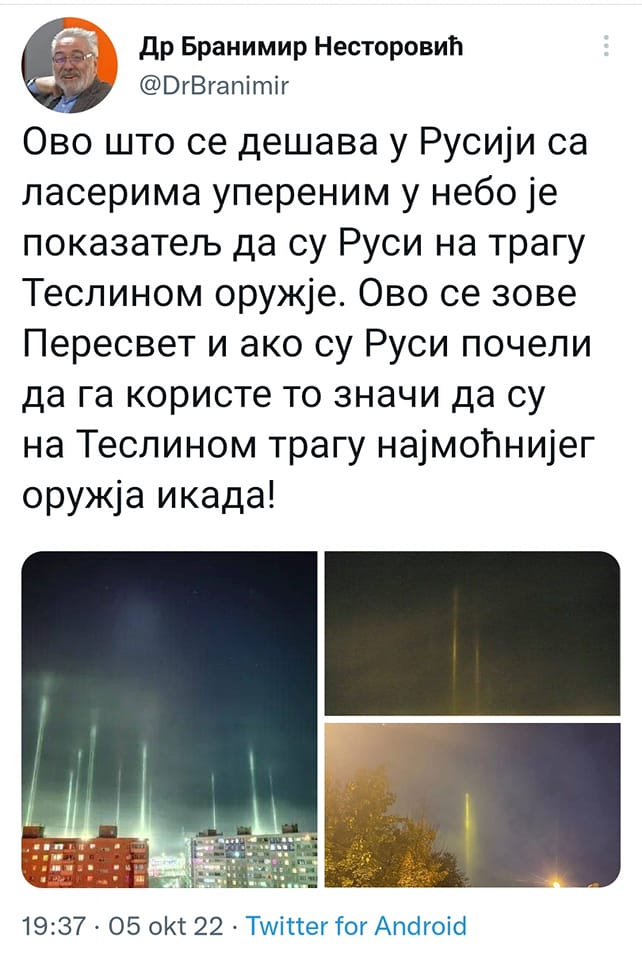Open the tweet's overflow menu
This screenshot has width=642, height=960.
tap(606, 46)
